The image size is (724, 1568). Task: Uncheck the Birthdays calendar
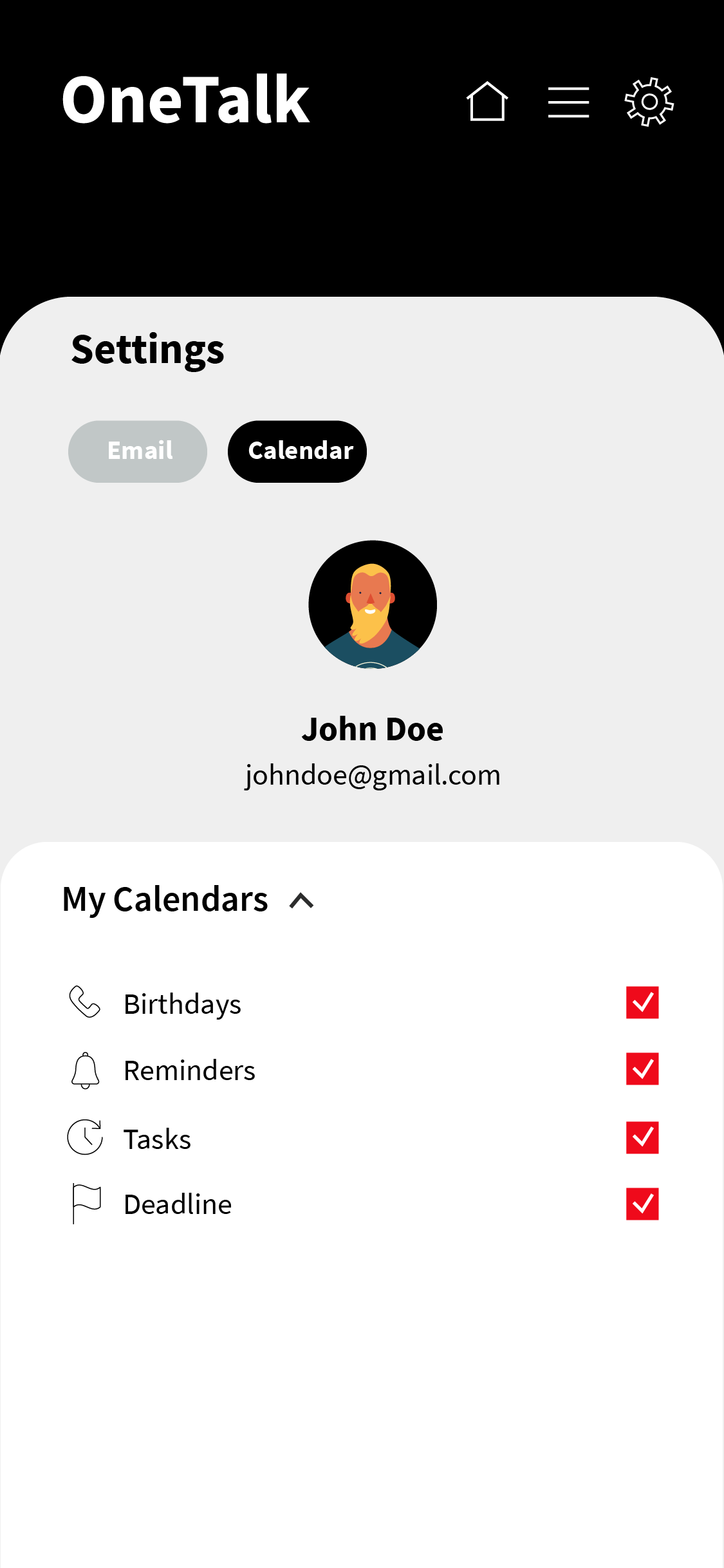[642, 1002]
